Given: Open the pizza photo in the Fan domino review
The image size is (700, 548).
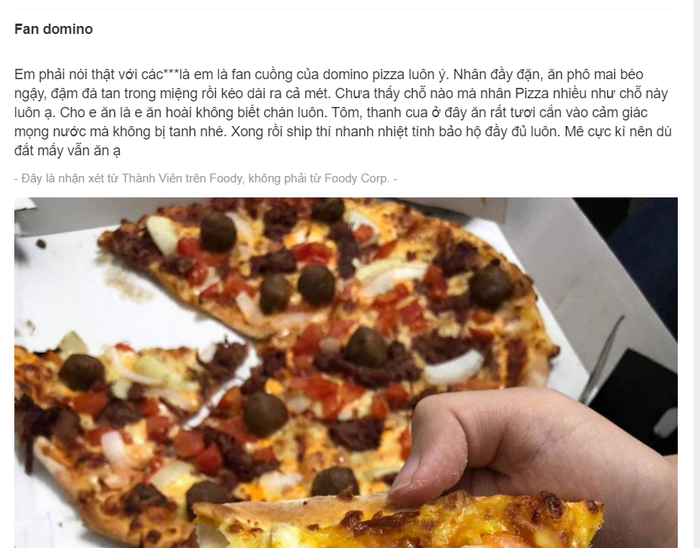Looking at the screenshot, I should (x=345, y=372).
